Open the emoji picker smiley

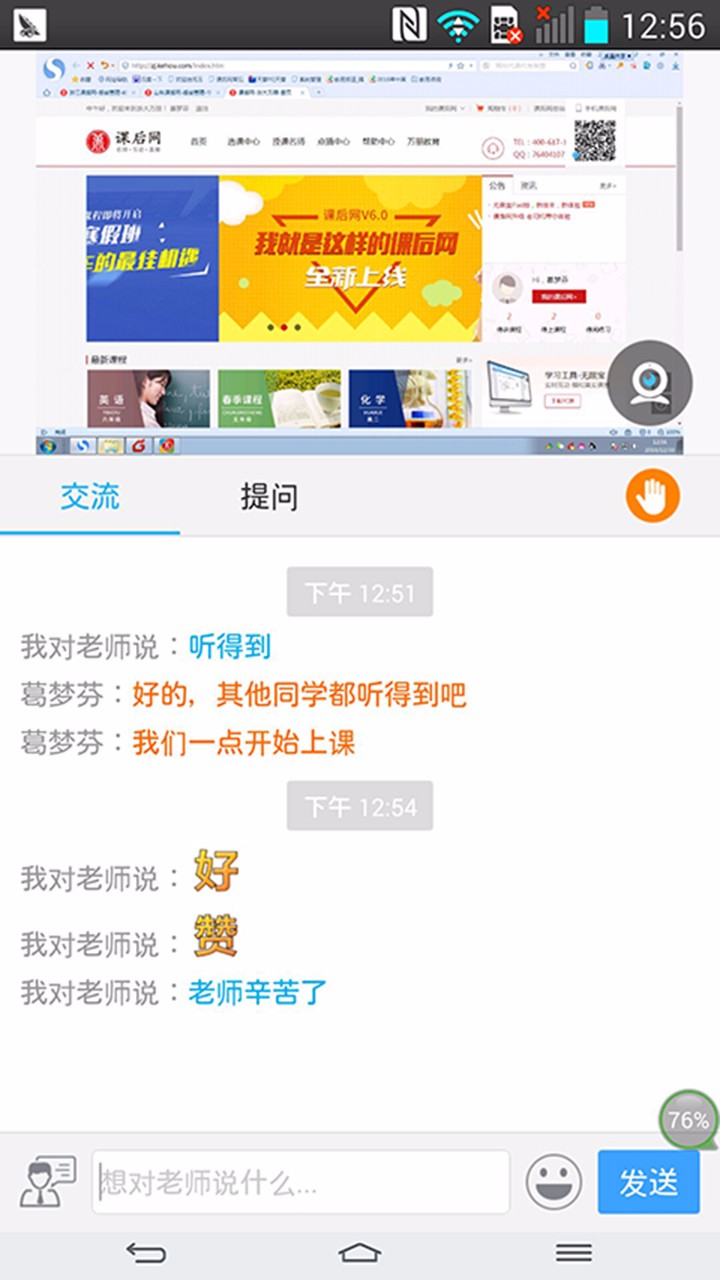click(553, 1182)
